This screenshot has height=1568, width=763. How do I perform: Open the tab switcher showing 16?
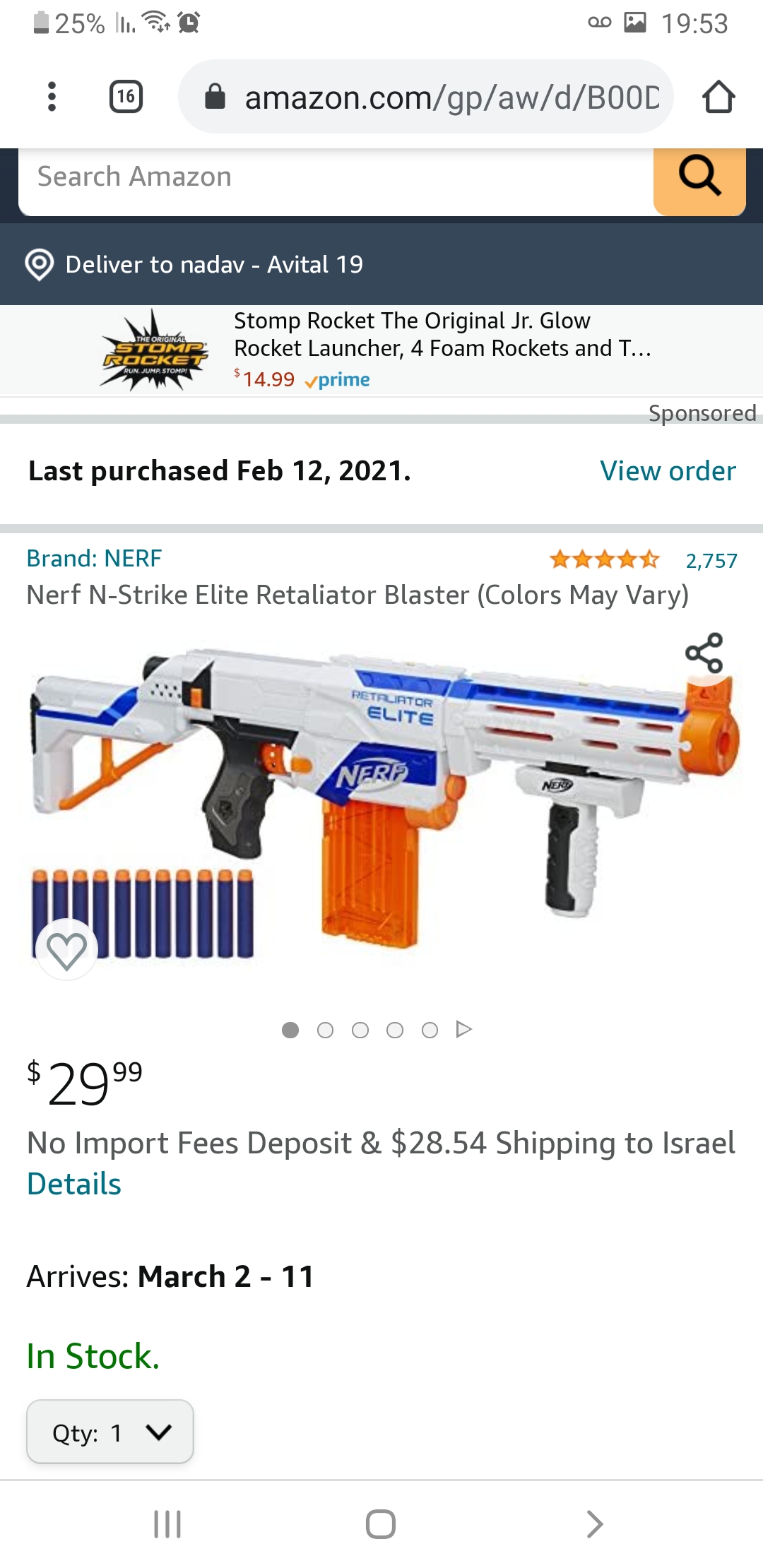[126, 97]
